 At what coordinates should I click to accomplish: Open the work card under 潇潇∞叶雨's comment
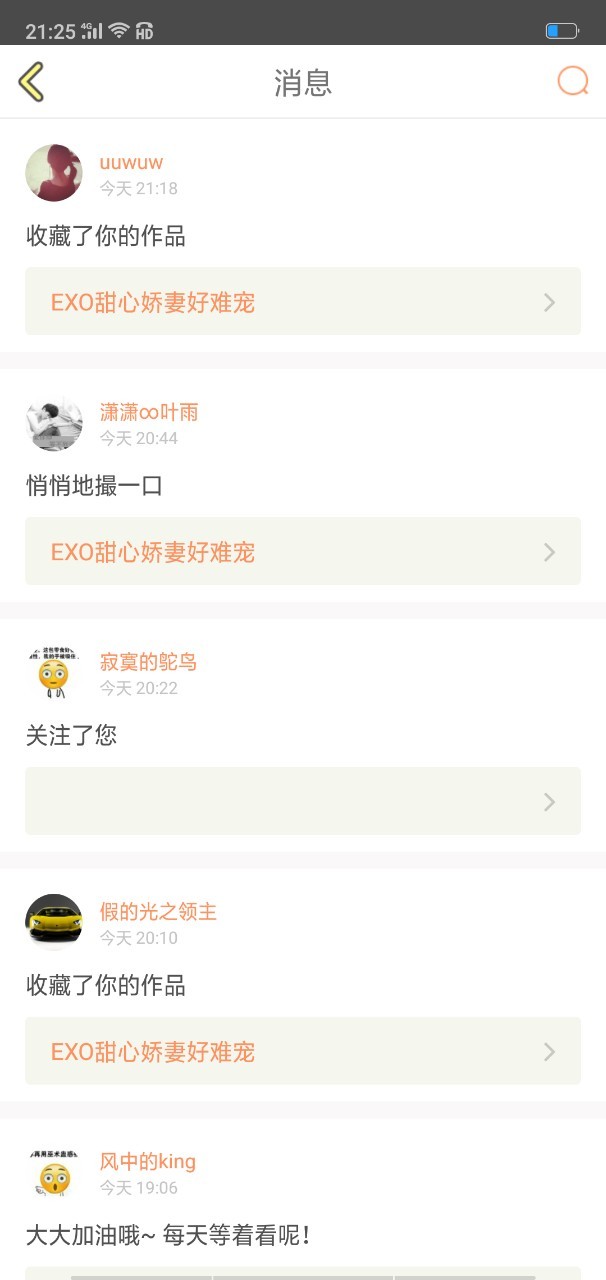pyautogui.click(x=302, y=552)
